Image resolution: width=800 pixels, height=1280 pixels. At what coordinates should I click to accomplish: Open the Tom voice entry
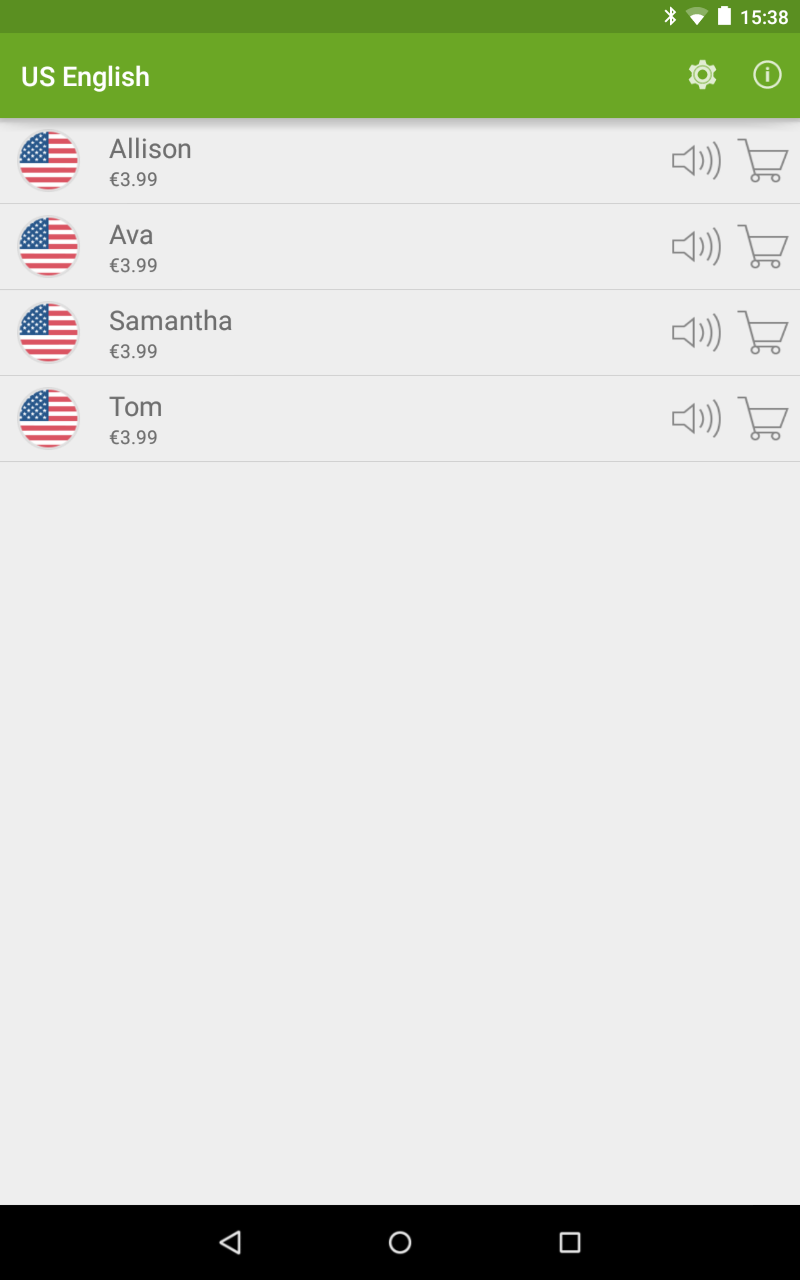click(300, 419)
